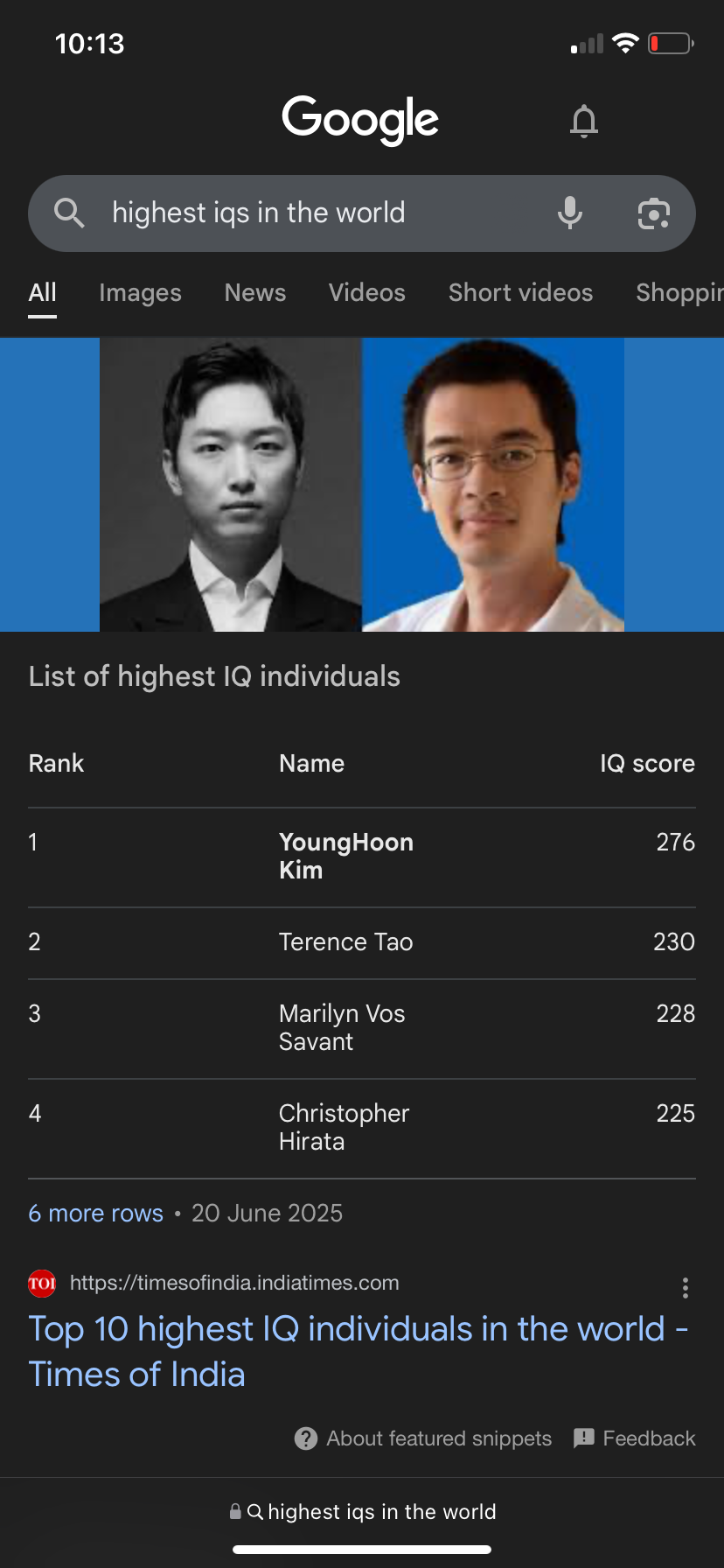
Task: Open About featured snippets
Action: (423, 1438)
